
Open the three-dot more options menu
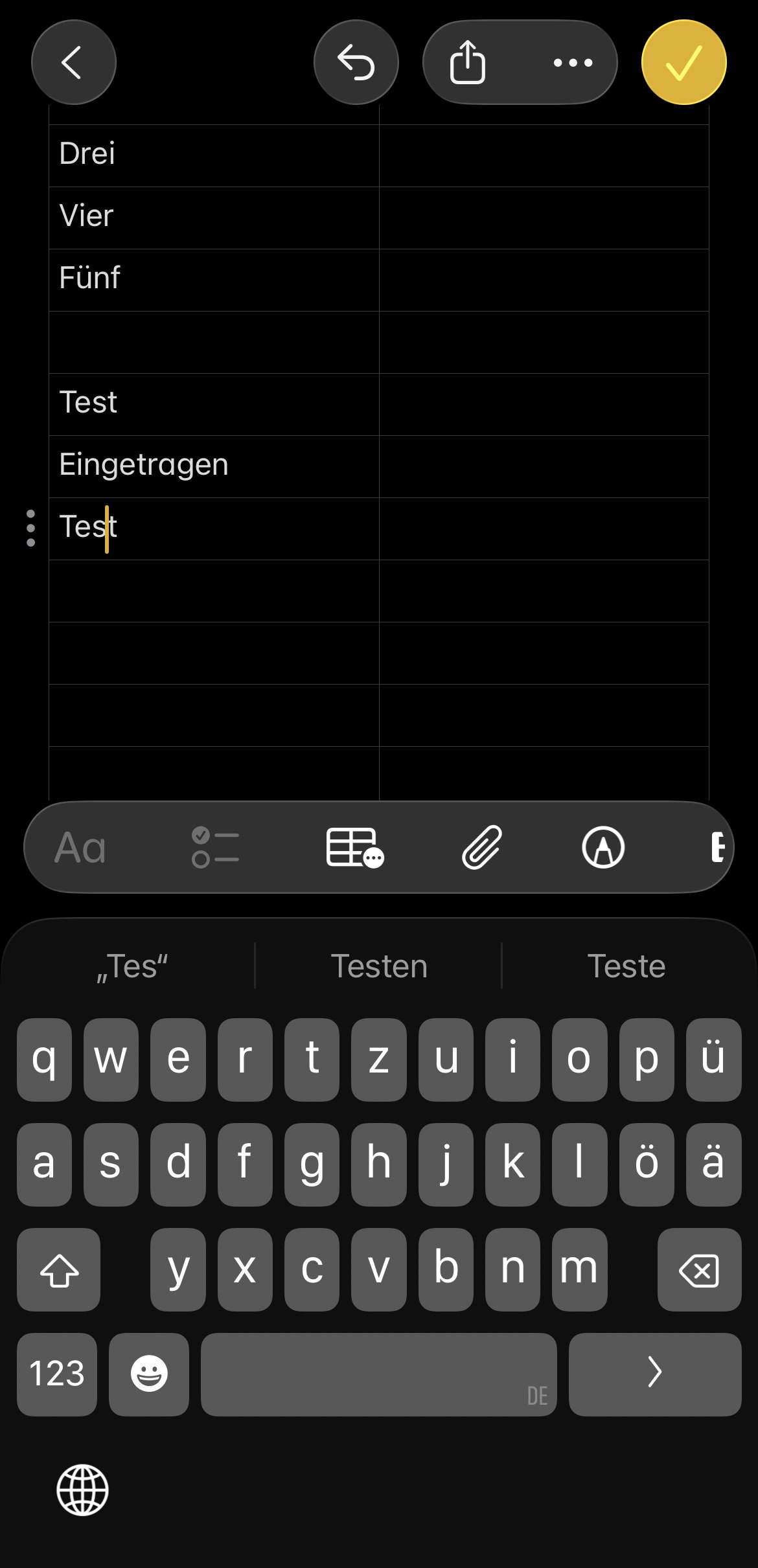tap(573, 63)
